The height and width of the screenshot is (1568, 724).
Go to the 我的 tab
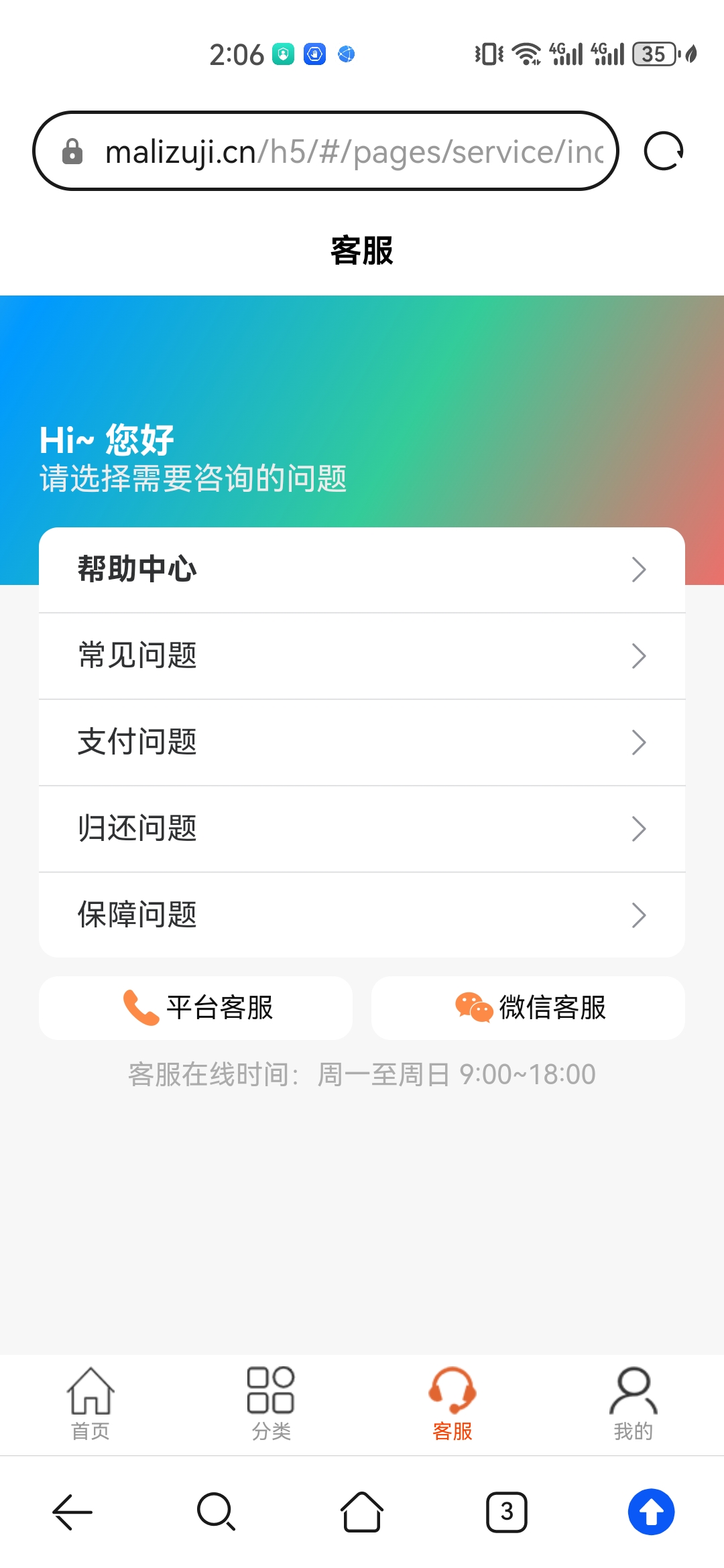(x=633, y=1404)
